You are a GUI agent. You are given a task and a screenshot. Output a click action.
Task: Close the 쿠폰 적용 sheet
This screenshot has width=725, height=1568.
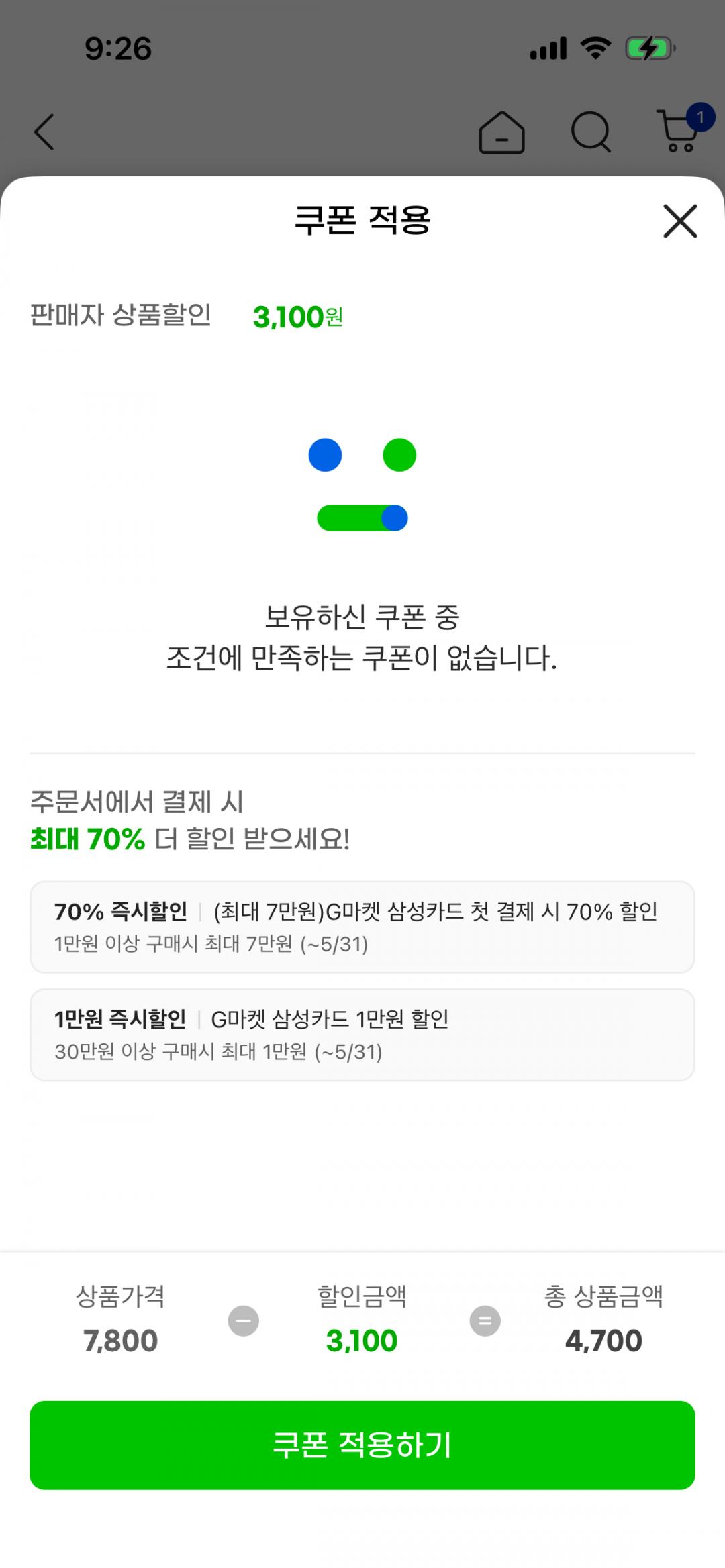tap(680, 221)
